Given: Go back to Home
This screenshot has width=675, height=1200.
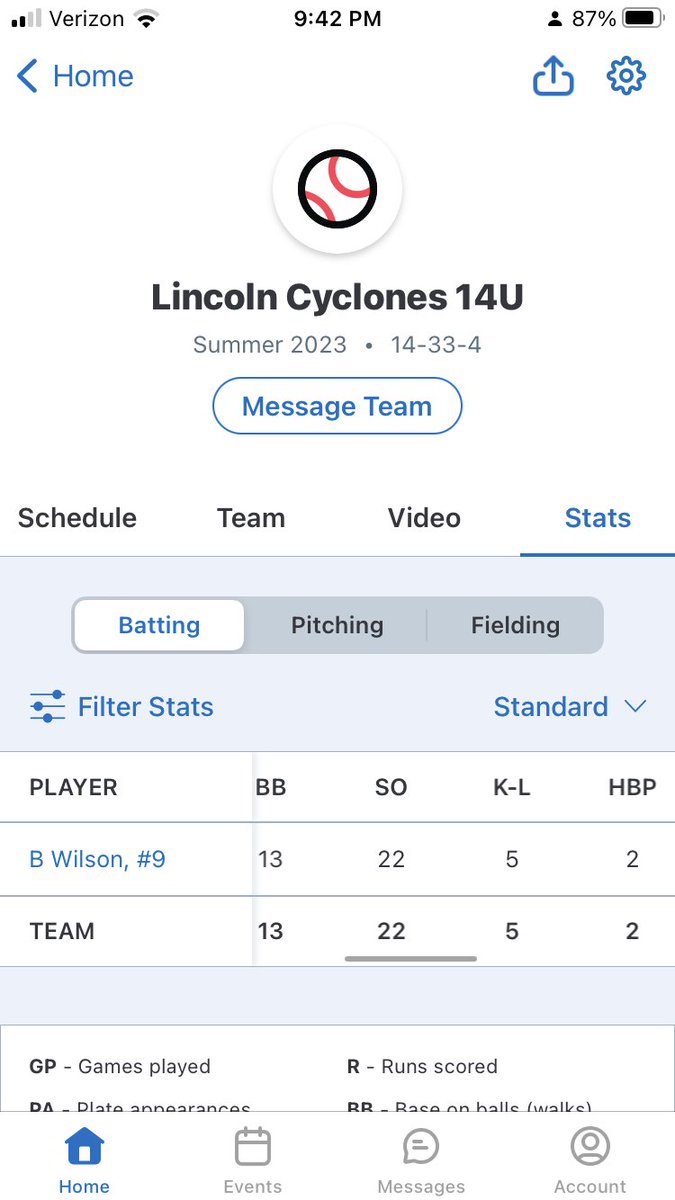Looking at the screenshot, I should click(75, 77).
